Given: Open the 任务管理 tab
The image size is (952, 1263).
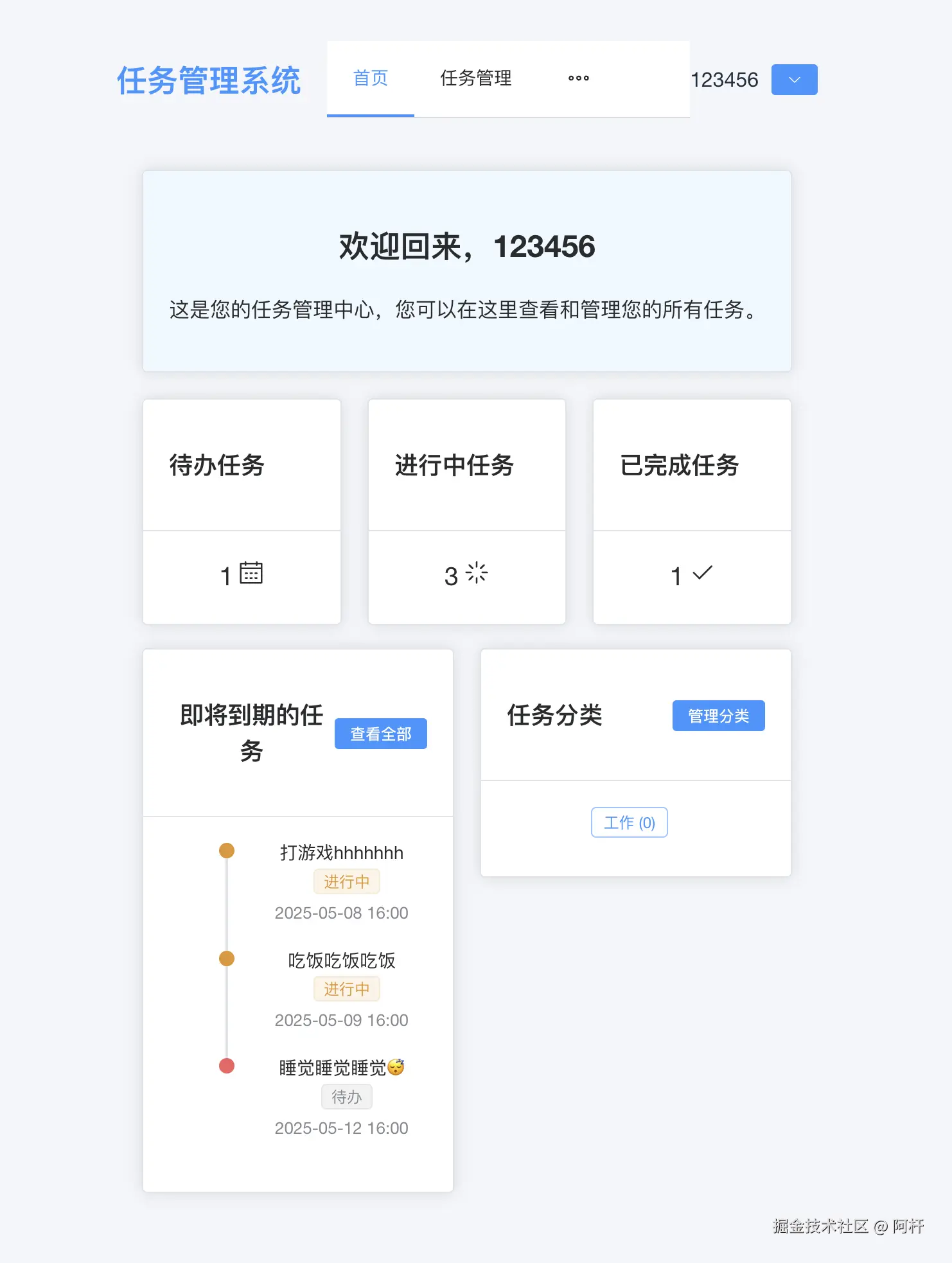Looking at the screenshot, I should click(475, 78).
